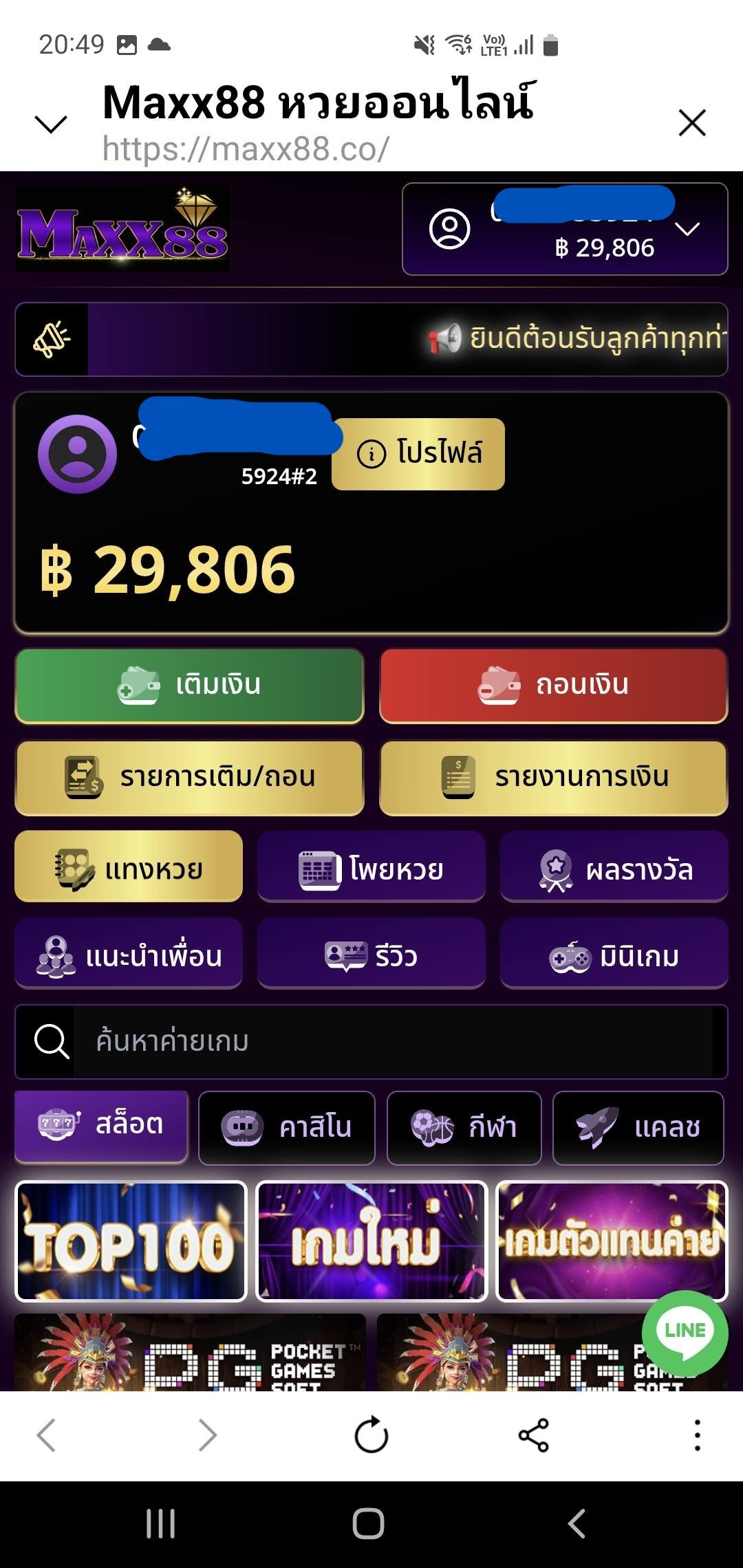Open มินิเกม mini games
The image size is (743, 1568).
pyautogui.click(x=614, y=956)
